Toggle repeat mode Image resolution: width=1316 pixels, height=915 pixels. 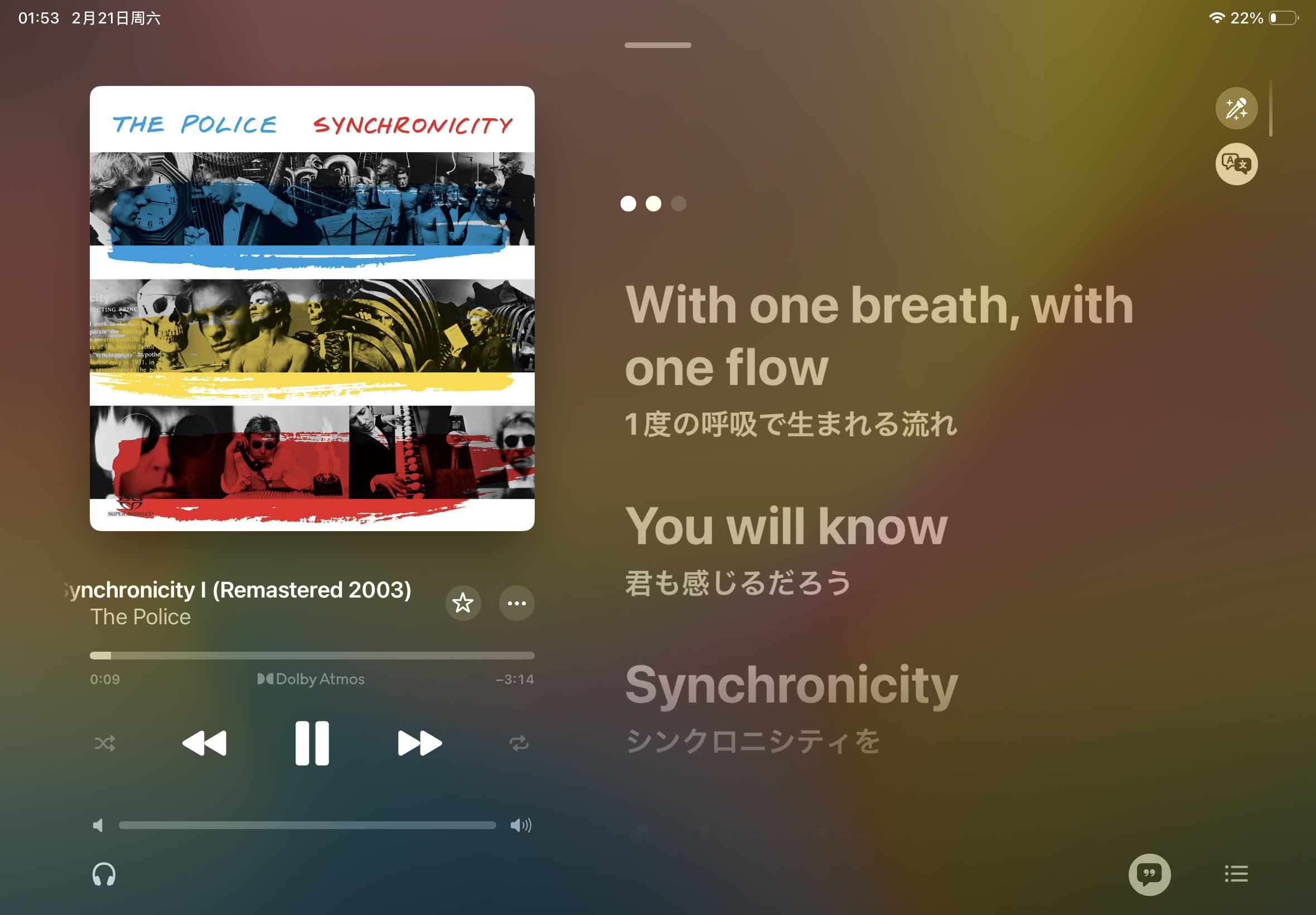coord(519,744)
